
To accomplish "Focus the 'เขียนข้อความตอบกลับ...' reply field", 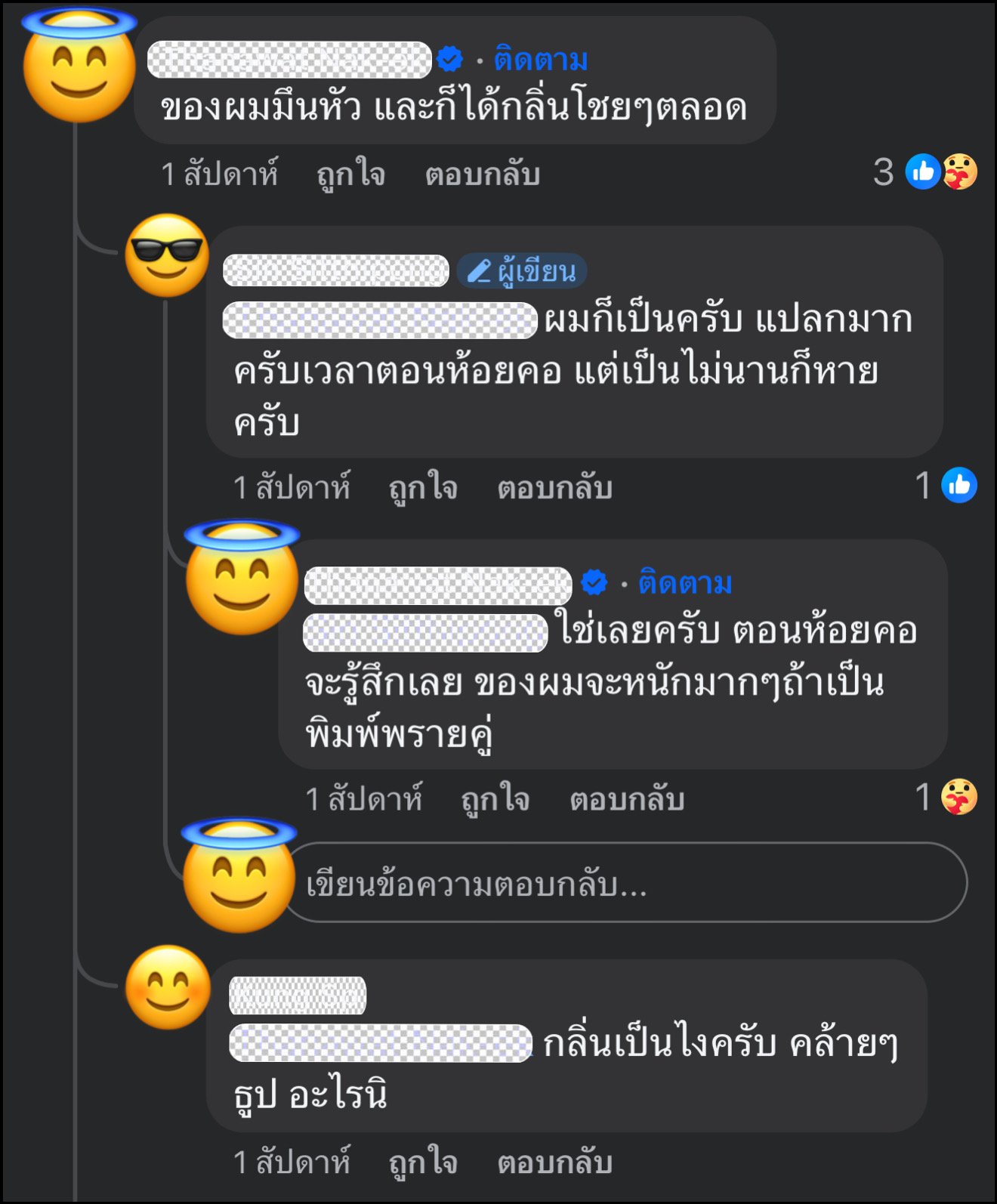I will pyautogui.click(x=627, y=883).
